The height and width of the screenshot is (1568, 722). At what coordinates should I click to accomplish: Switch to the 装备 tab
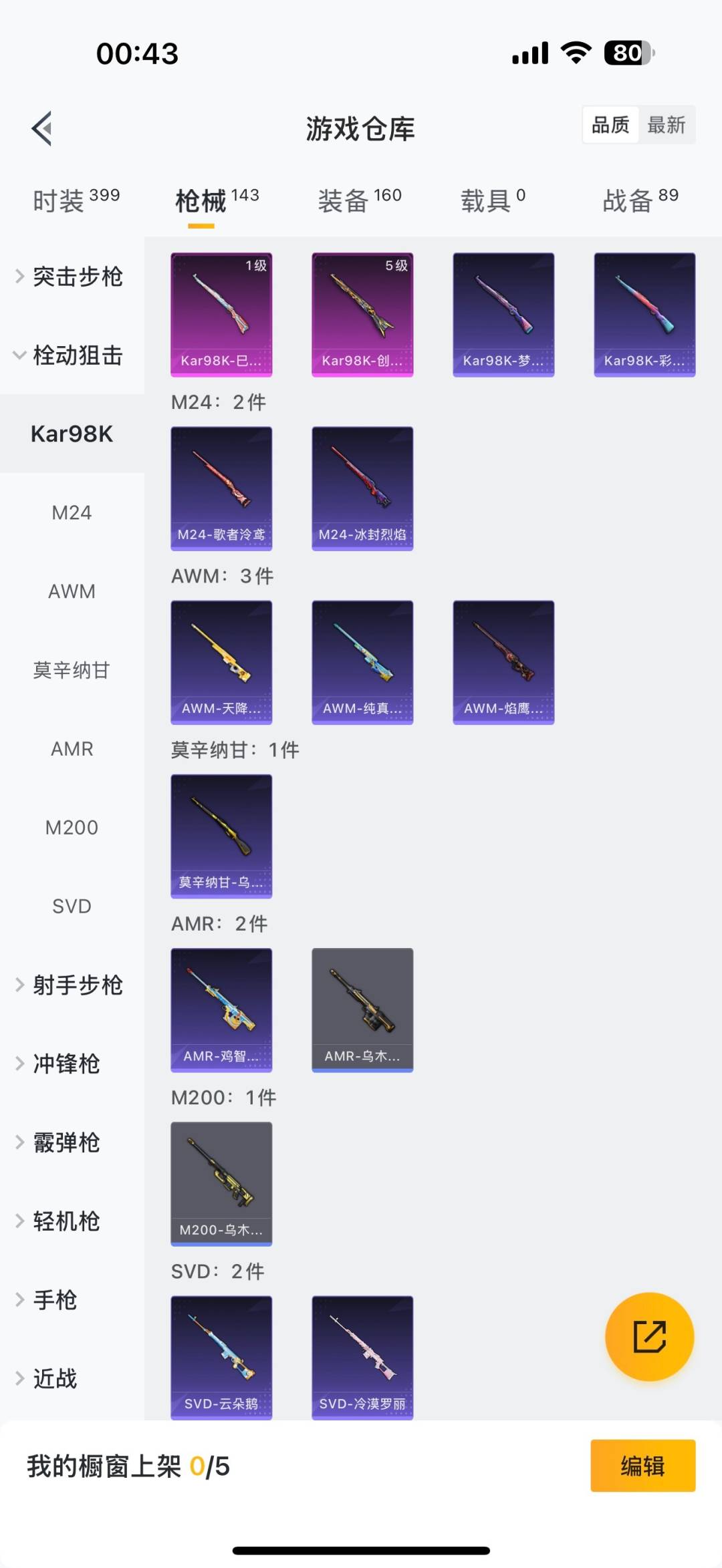point(359,200)
